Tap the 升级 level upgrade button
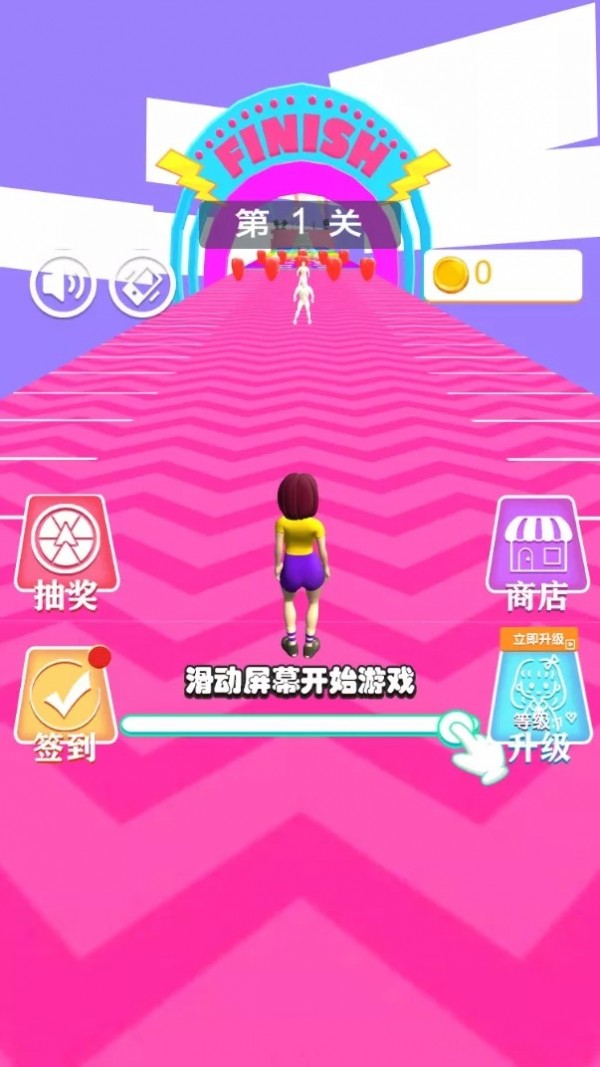The height and width of the screenshot is (1067, 600). tap(539, 705)
